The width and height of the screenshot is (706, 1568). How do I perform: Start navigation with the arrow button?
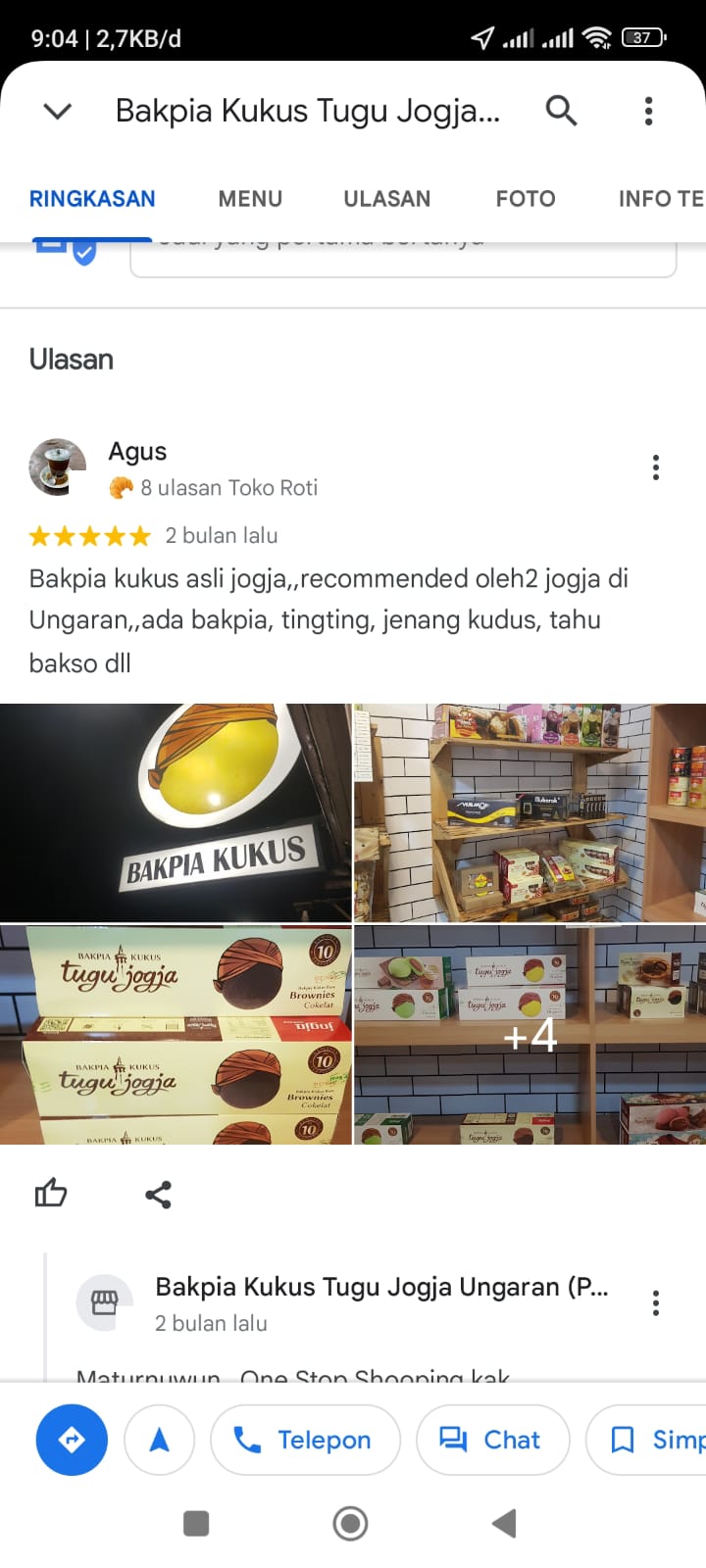tap(159, 1440)
